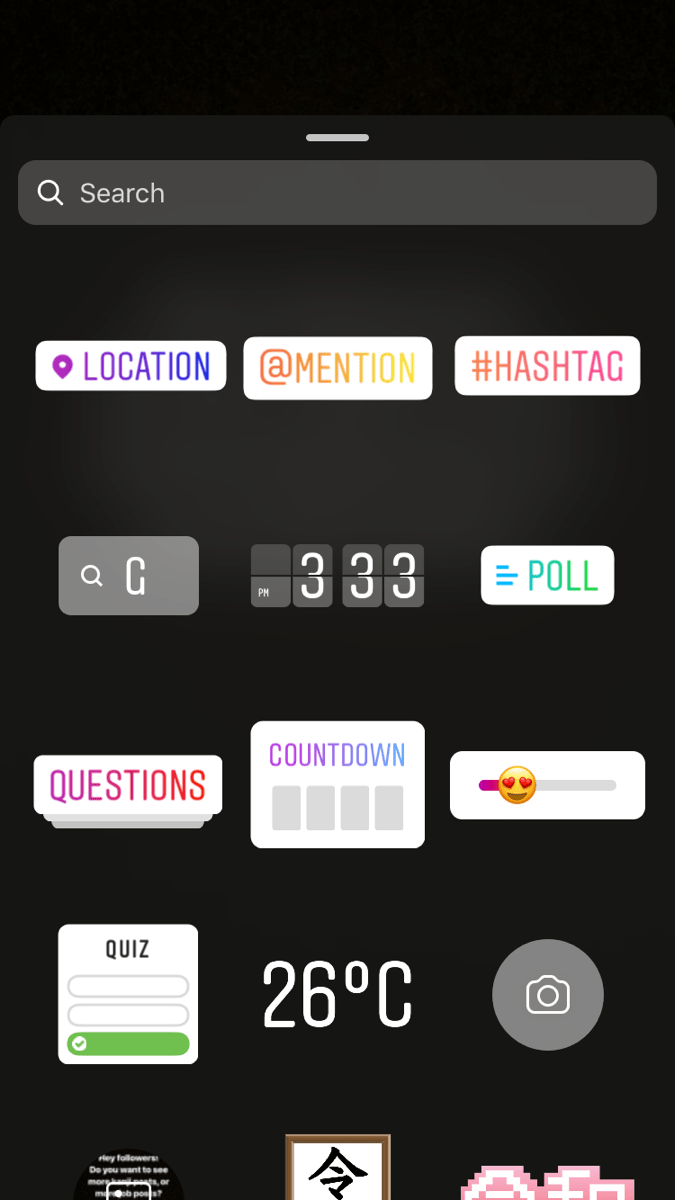Add the Location sticker
Screen dimensions: 675x1200
[x=131, y=366]
